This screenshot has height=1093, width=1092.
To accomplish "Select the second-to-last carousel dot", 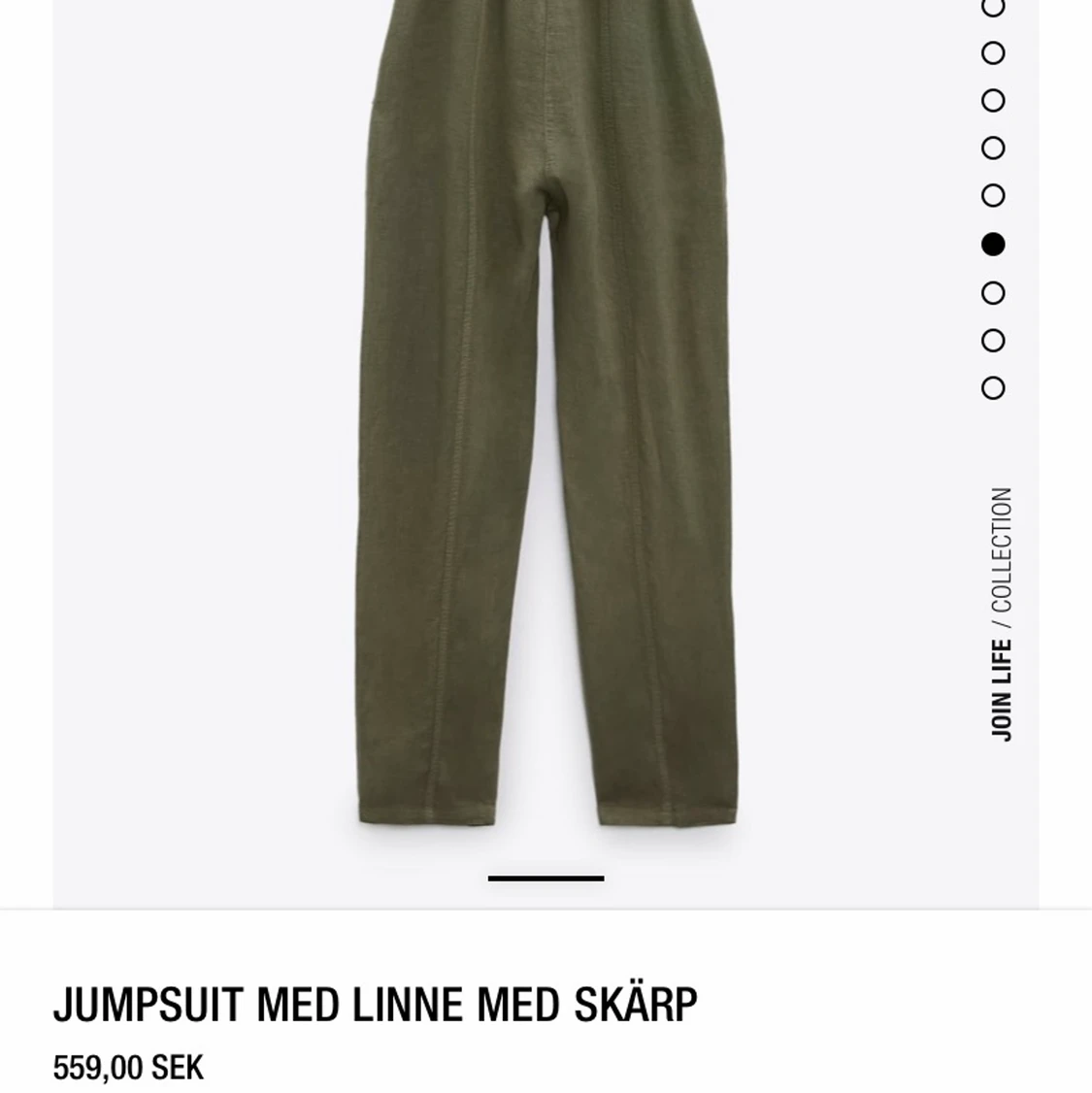I will [992, 339].
